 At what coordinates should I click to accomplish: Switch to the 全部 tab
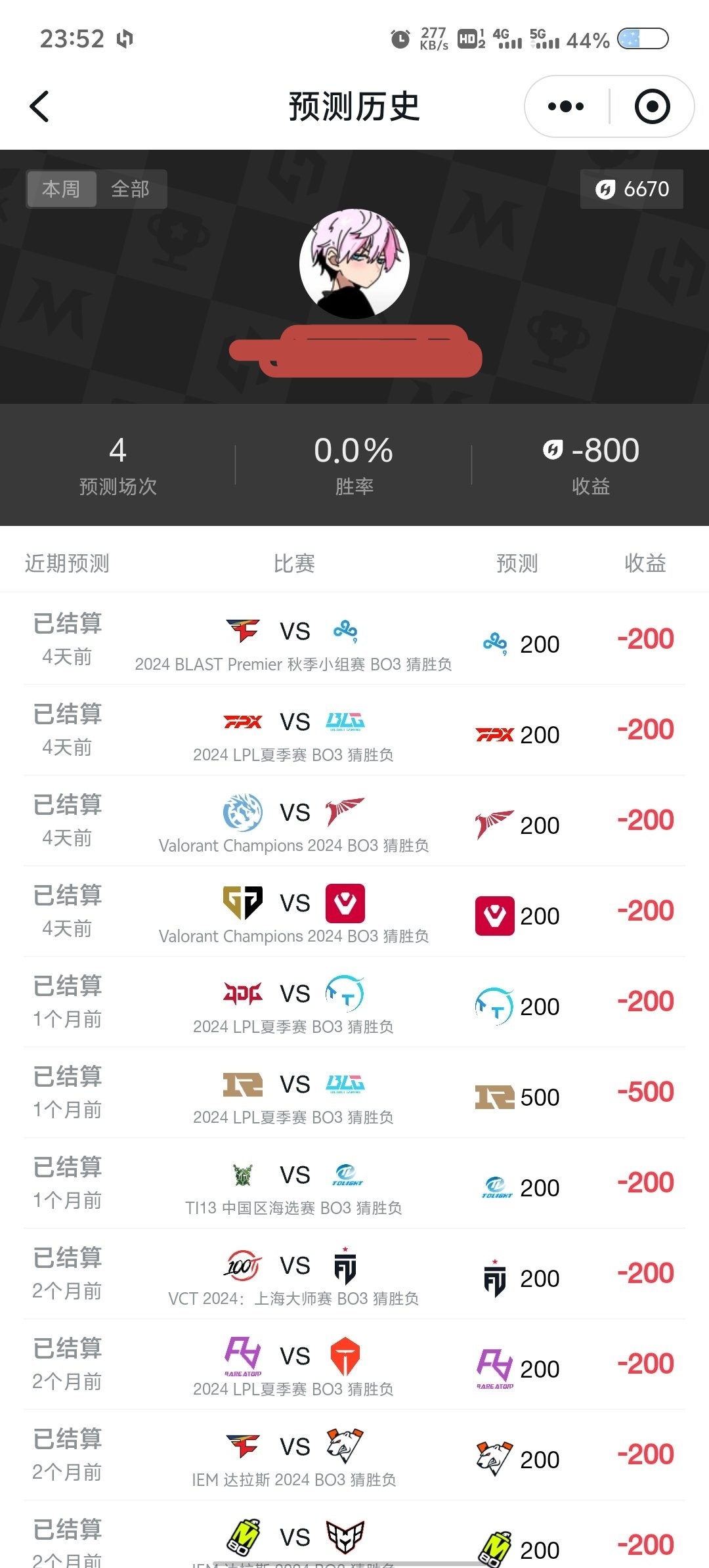coord(130,189)
